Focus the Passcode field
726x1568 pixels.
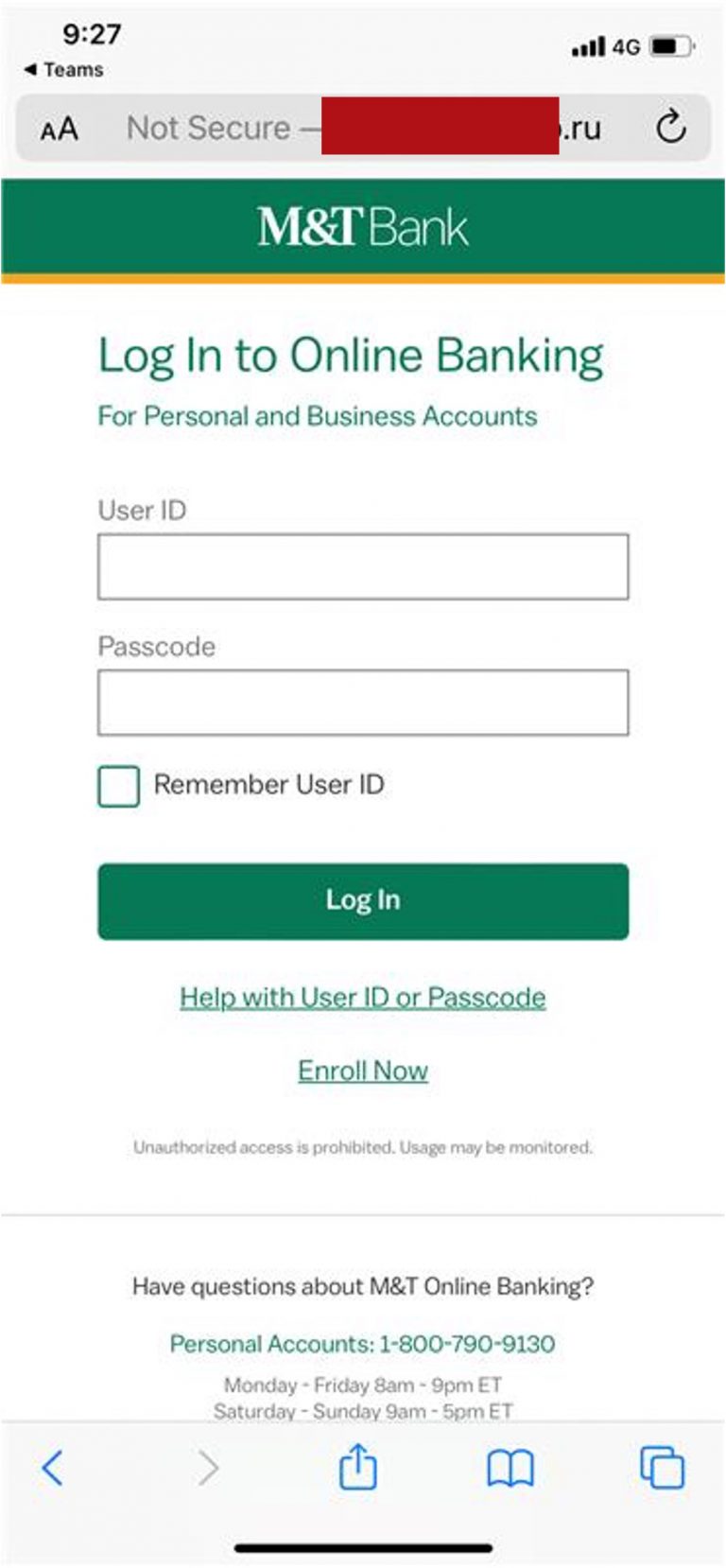click(363, 703)
